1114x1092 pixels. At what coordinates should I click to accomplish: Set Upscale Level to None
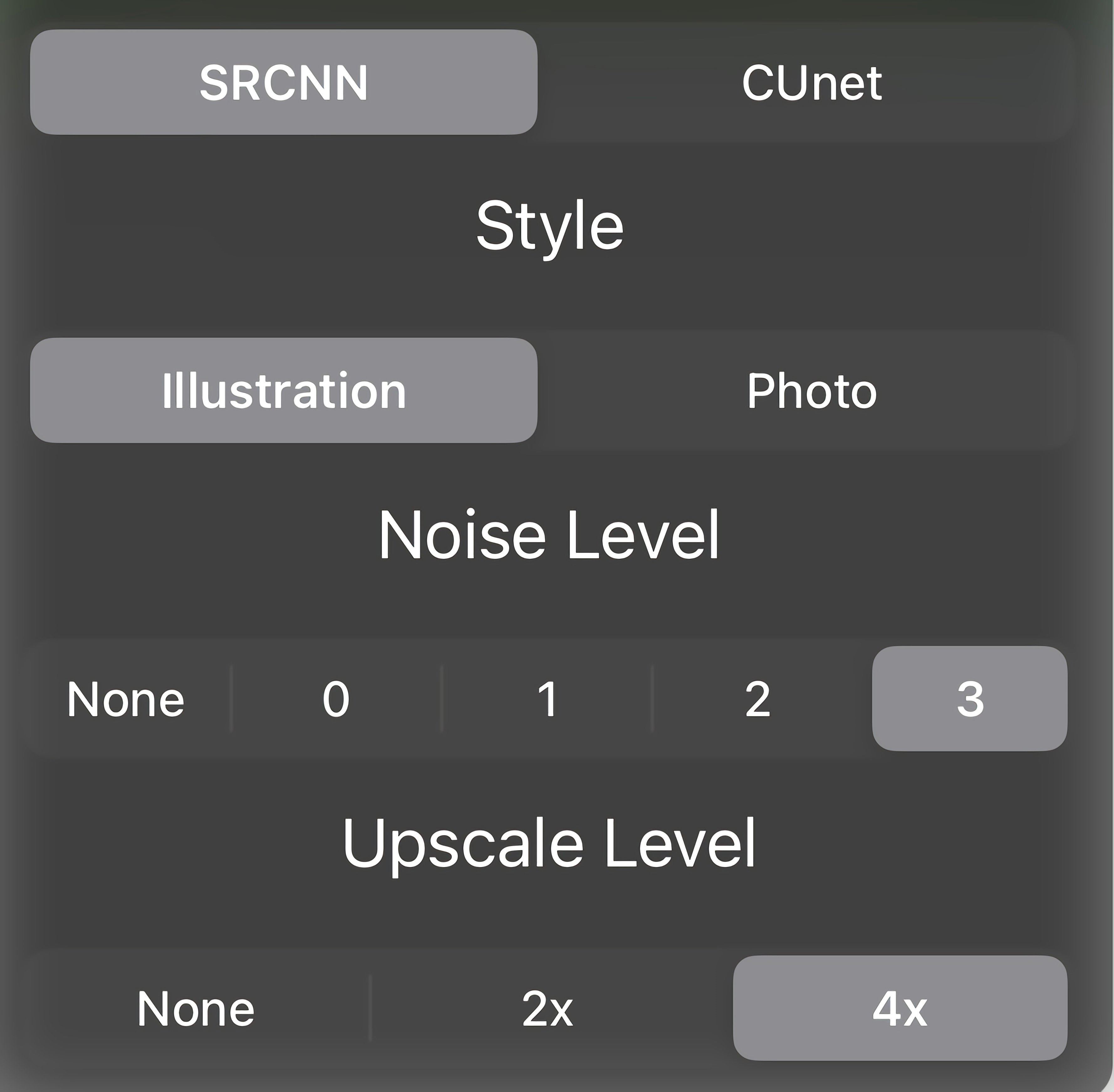[x=195, y=1008]
